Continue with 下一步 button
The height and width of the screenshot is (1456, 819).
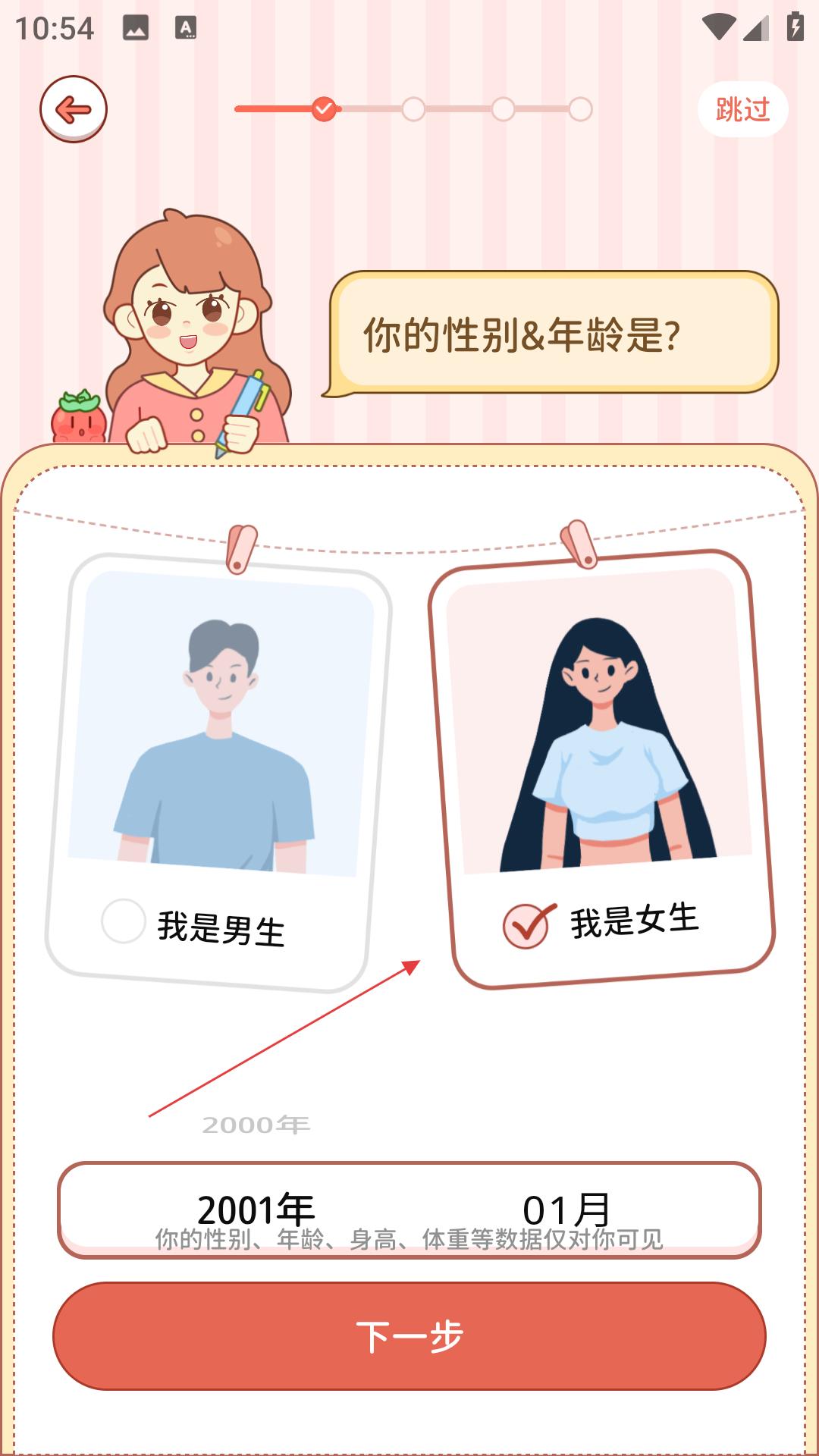pyautogui.click(x=409, y=1335)
